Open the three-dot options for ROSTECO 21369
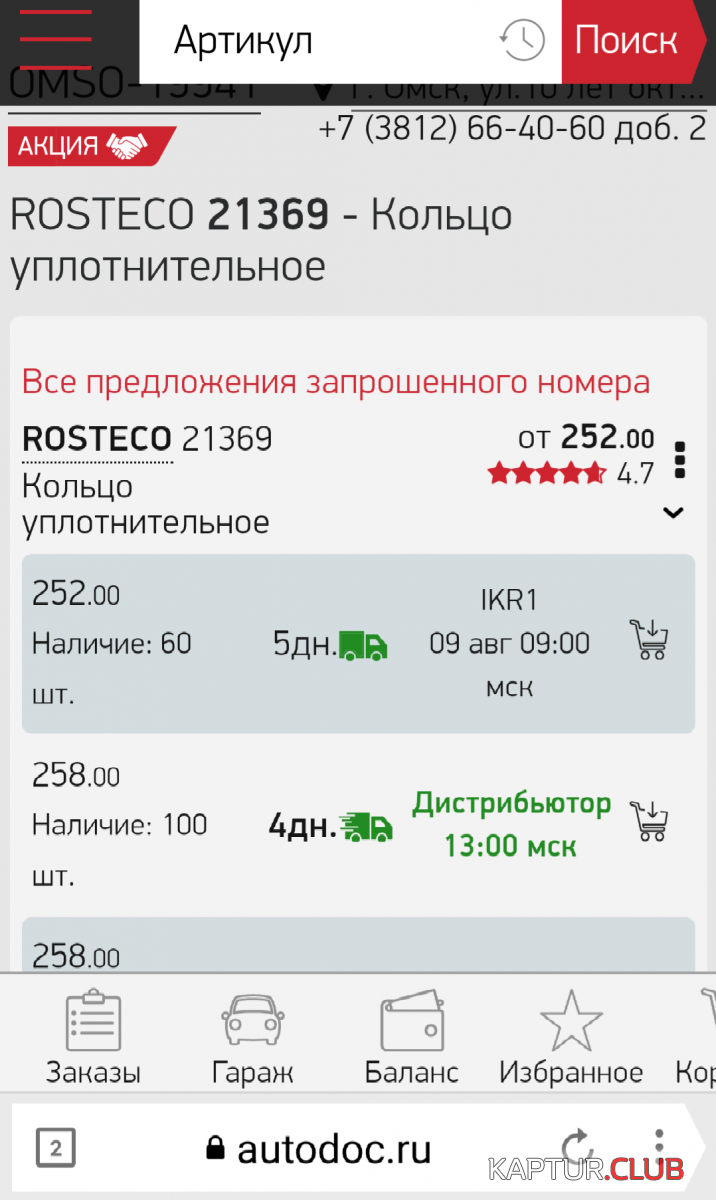Screen dimensions: 716x1200 681,459
